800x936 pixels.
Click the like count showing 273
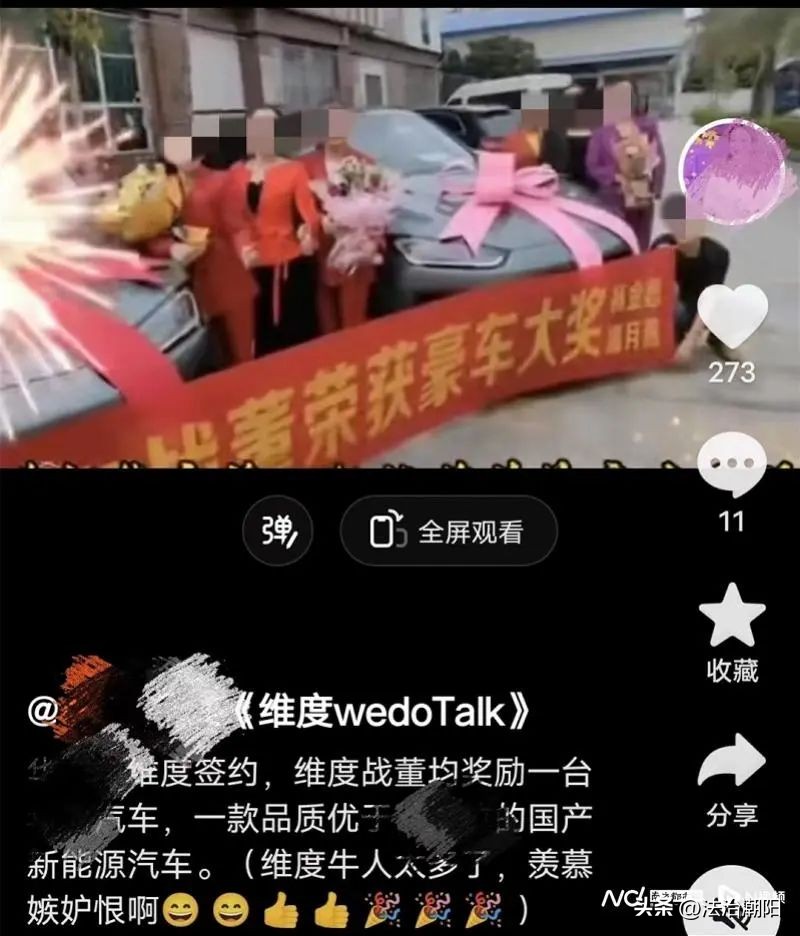click(x=733, y=370)
